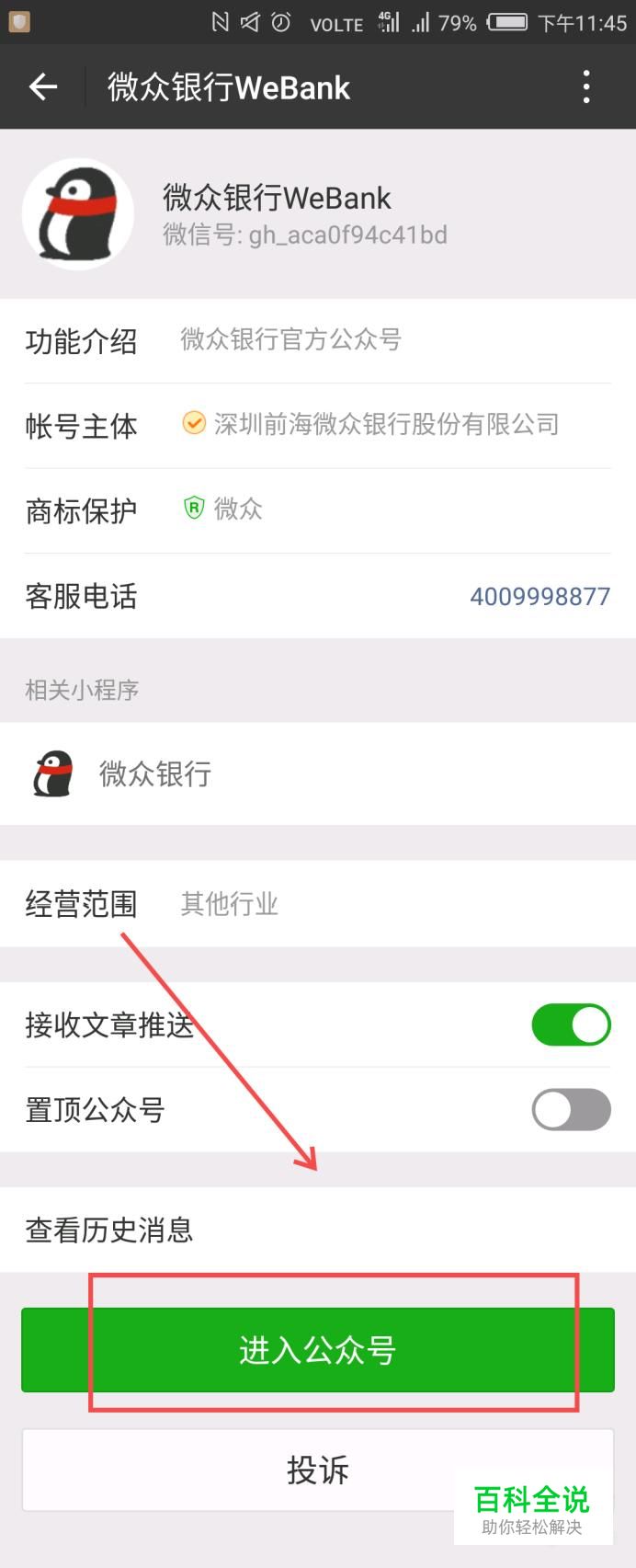The image size is (636, 1568).
Task: Tap the 进入公众号 button
Action: point(317,1350)
